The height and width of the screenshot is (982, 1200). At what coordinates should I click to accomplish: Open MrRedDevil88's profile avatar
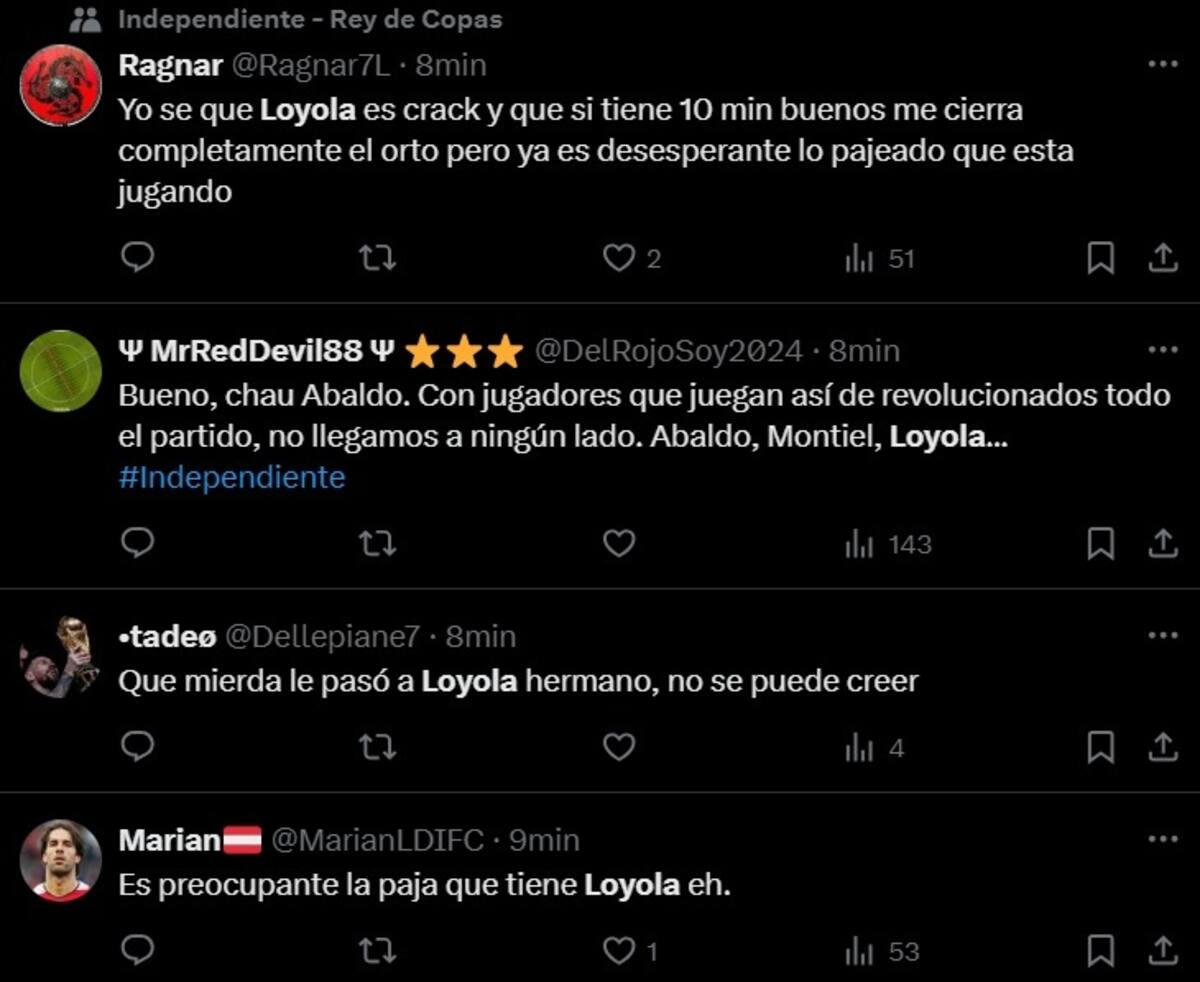(60, 370)
